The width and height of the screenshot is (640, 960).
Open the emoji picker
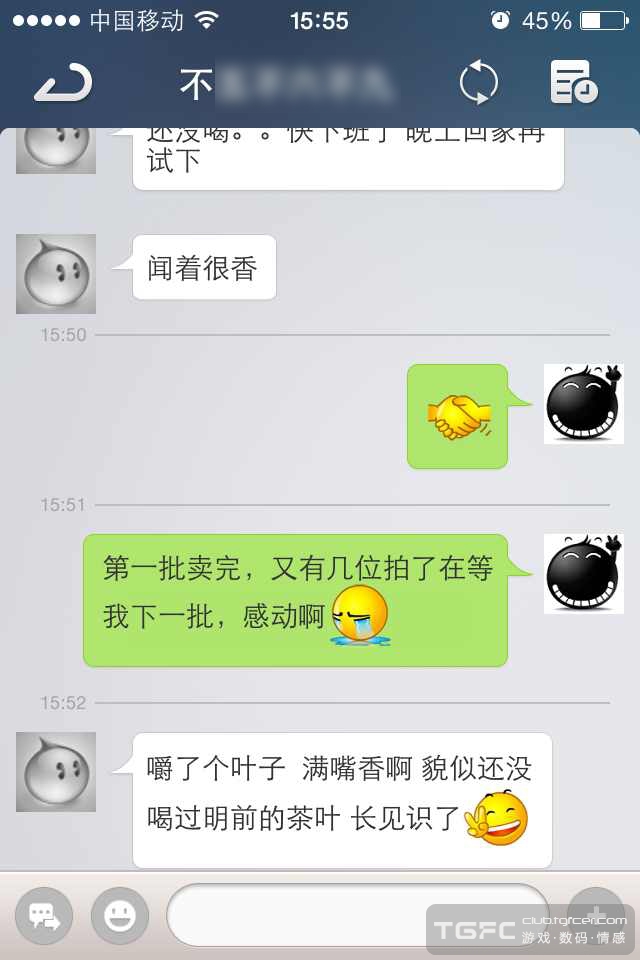pos(120,915)
